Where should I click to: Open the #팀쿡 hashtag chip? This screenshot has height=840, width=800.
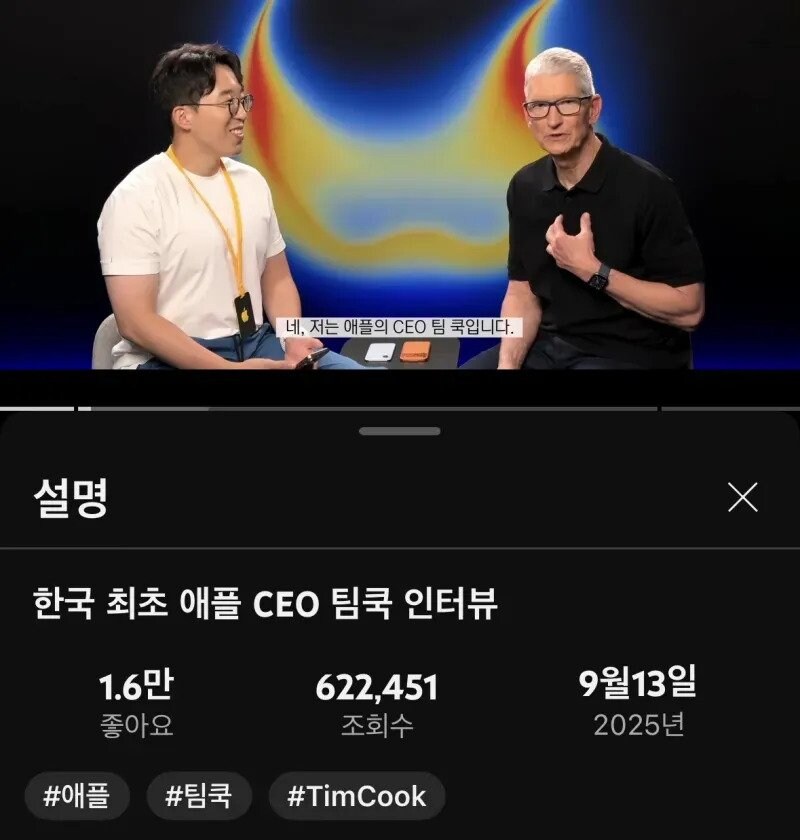click(198, 796)
